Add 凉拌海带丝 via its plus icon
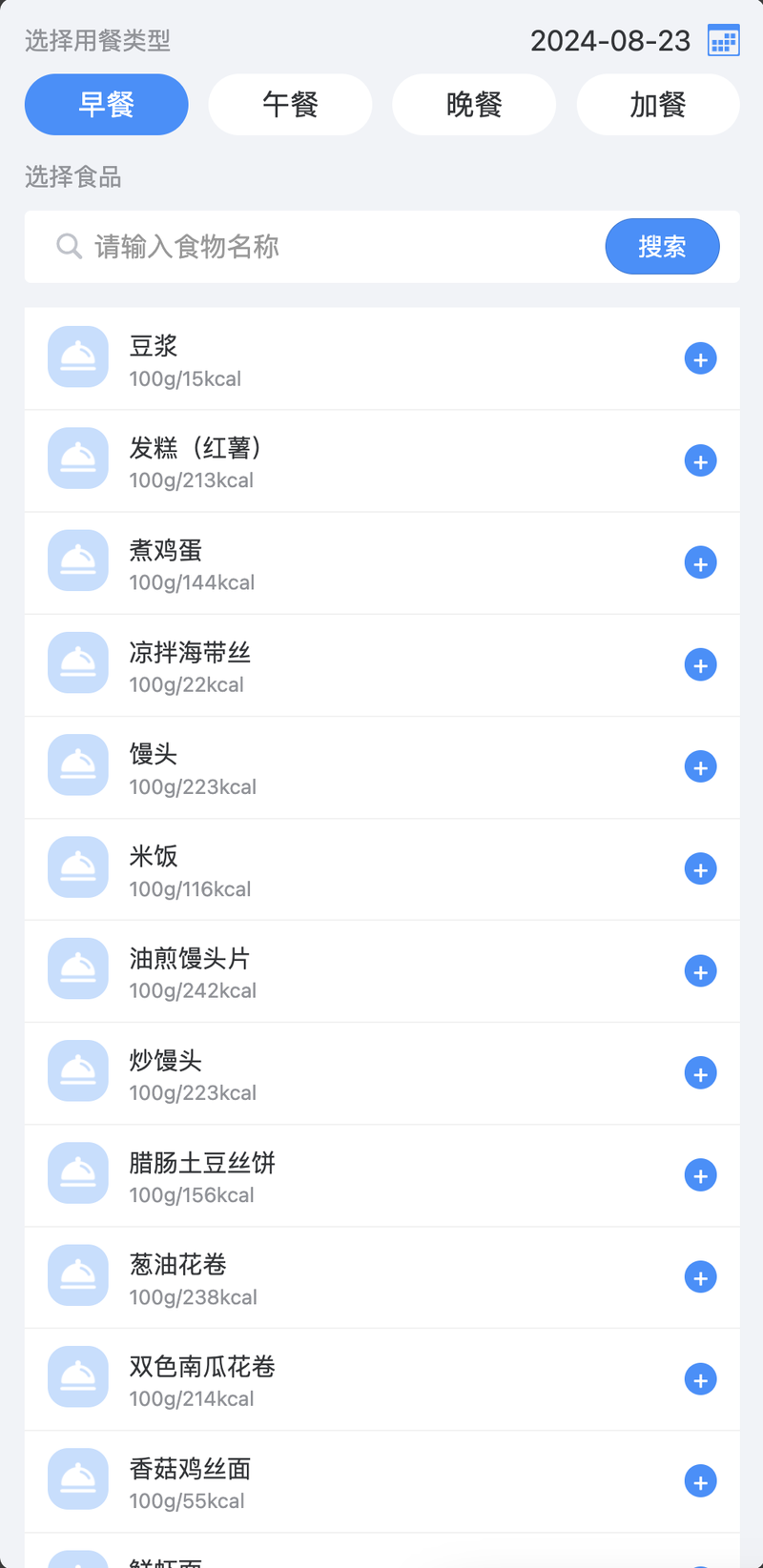The width and height of the screenshot is (763, 1568). point(700,665)
